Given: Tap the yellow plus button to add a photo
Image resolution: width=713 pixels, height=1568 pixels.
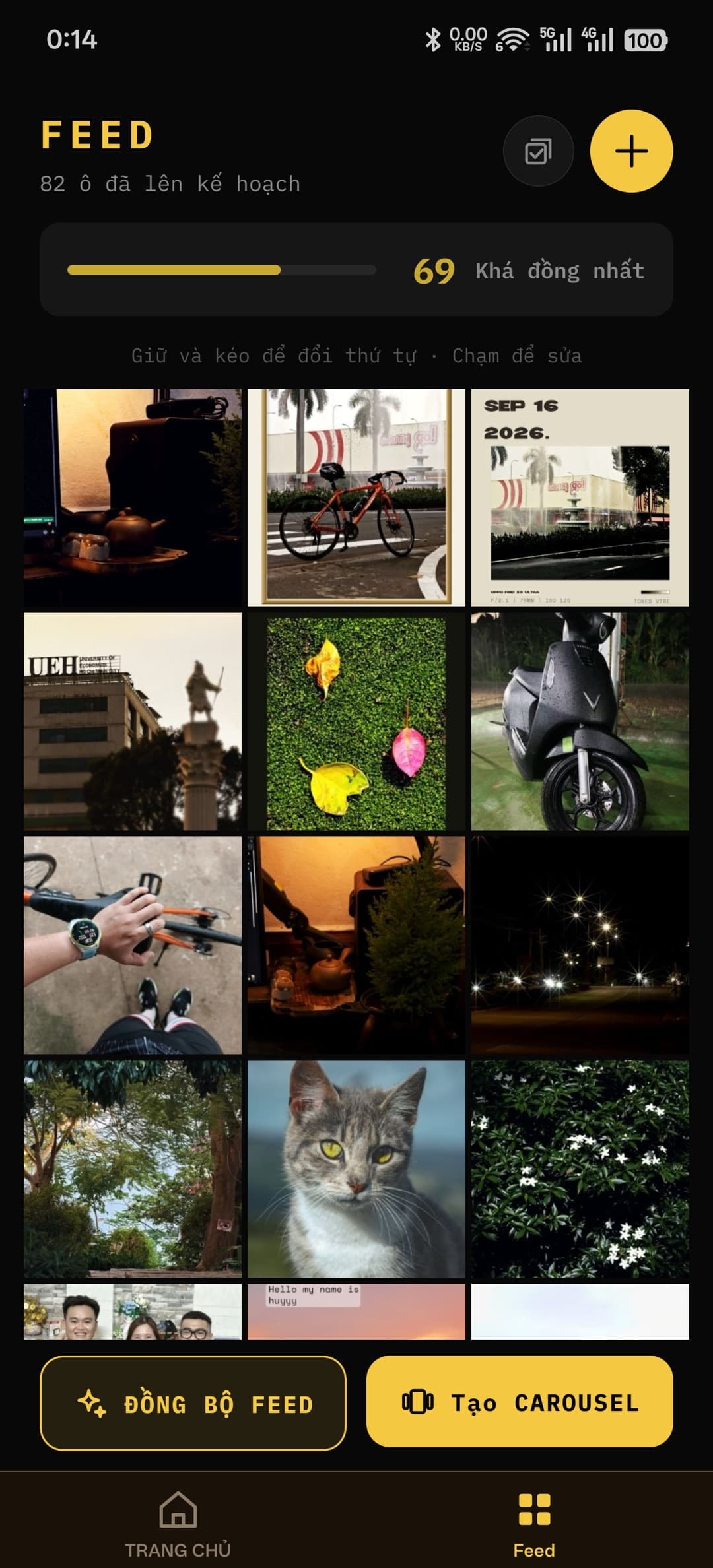Looking at the screenshot, I should tap(631, 151).
